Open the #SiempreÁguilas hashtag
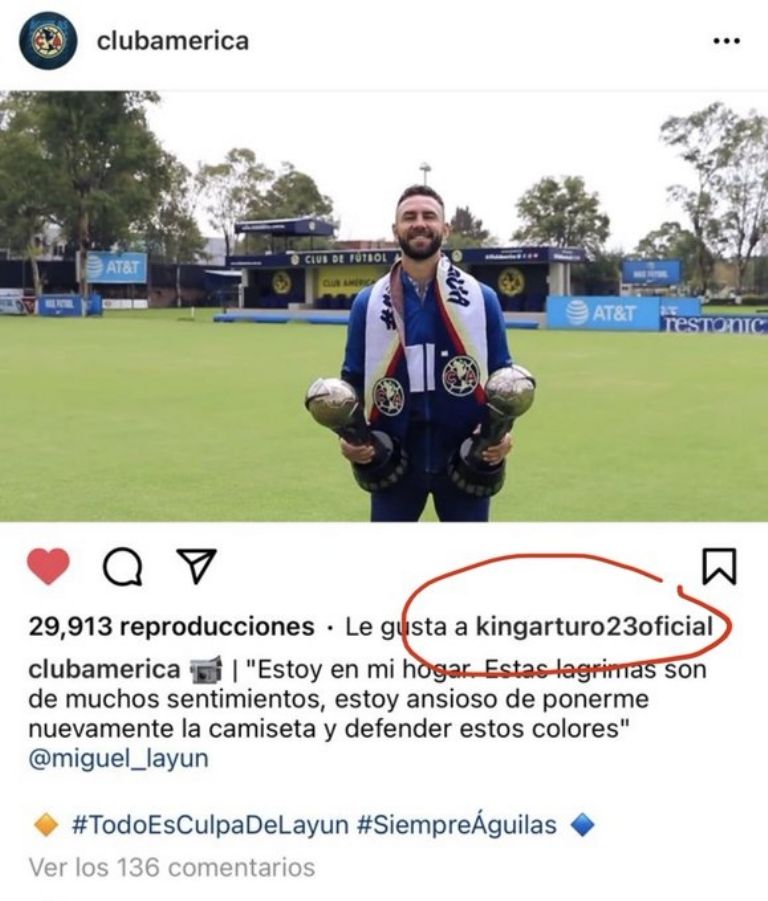 [x=457, y=825]
